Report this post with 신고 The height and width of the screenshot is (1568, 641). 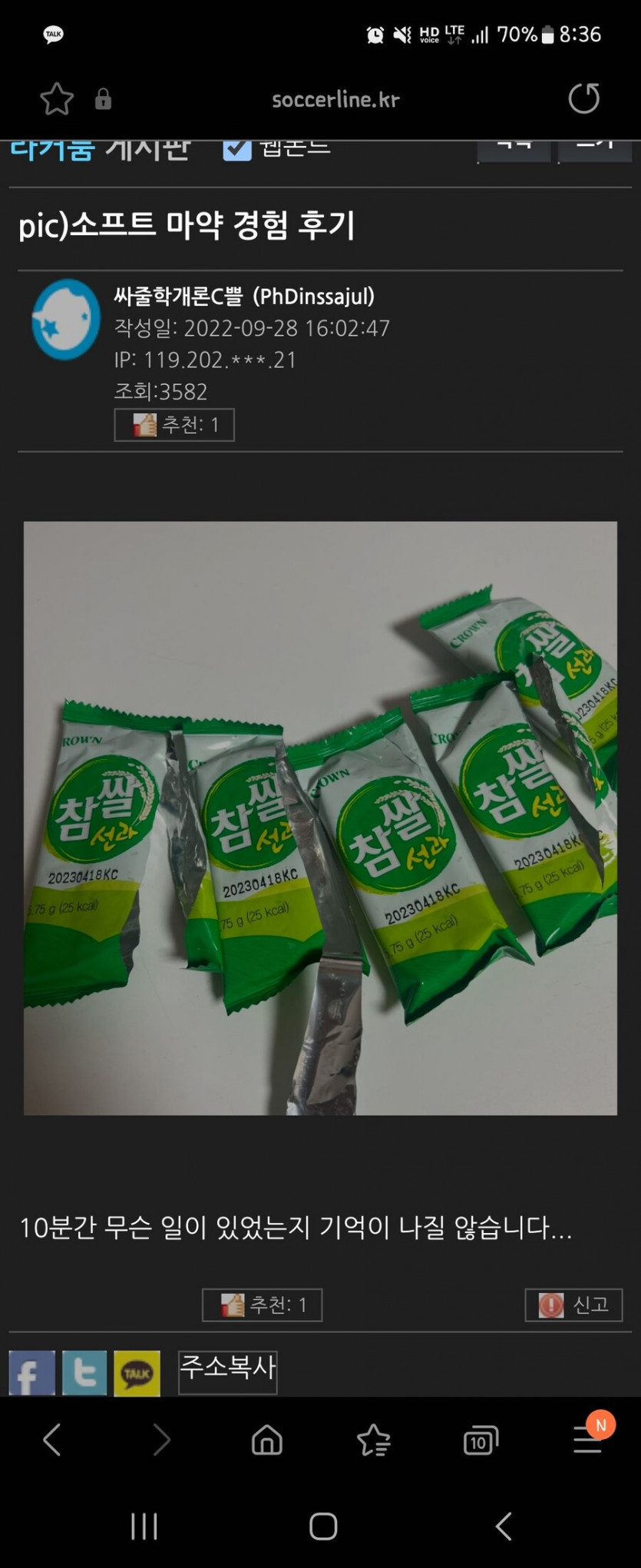(573, 1304)
